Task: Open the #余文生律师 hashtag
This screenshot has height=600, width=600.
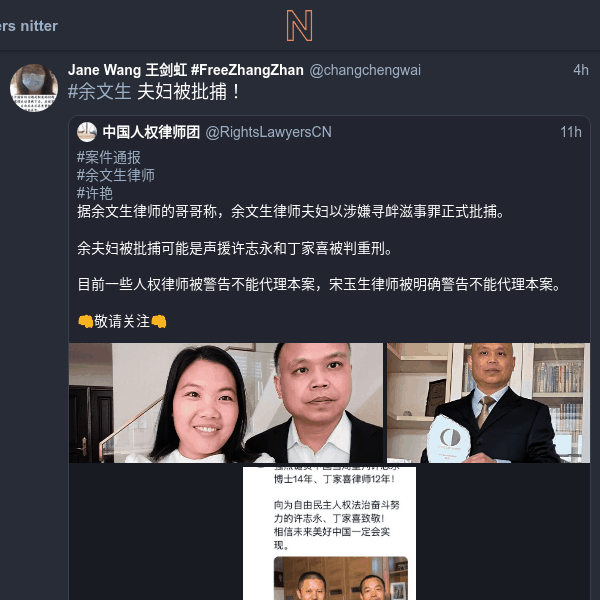Action: (x=115, y=175)
